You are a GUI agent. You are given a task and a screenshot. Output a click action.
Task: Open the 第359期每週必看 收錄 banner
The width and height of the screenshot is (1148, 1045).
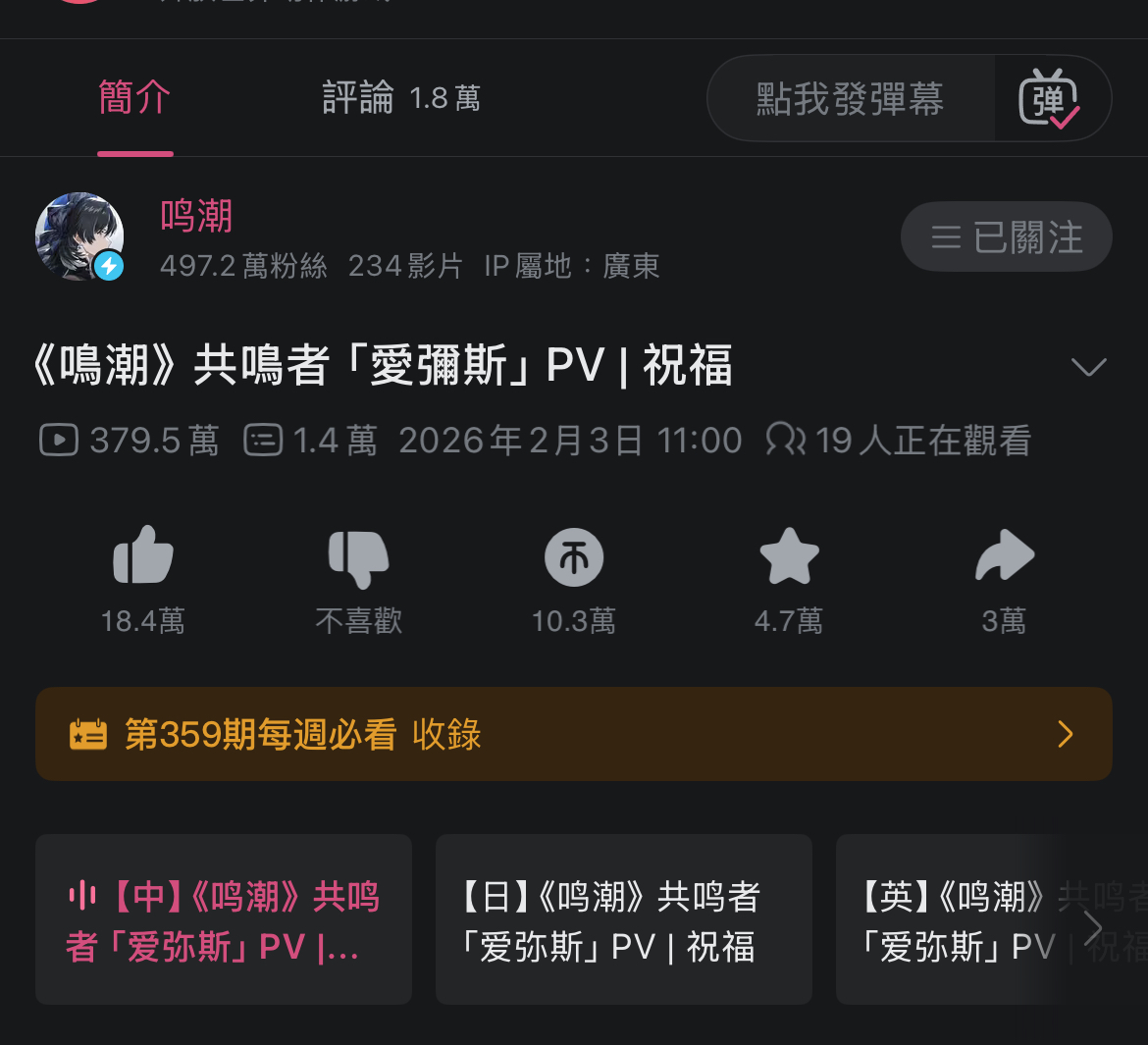tap(573, 734)
